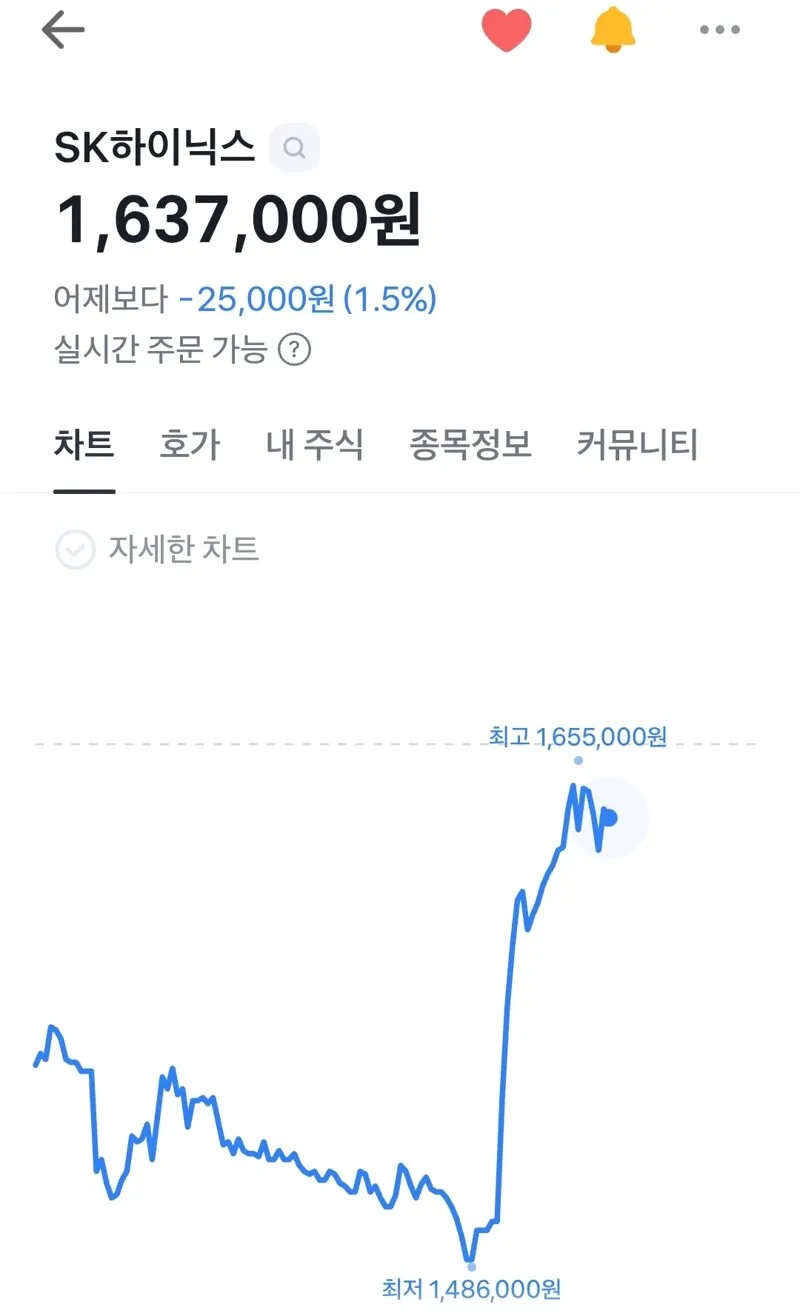800x1316 pixels.
Task: Switch to the 호가 tab
Action: click(190, 444)
